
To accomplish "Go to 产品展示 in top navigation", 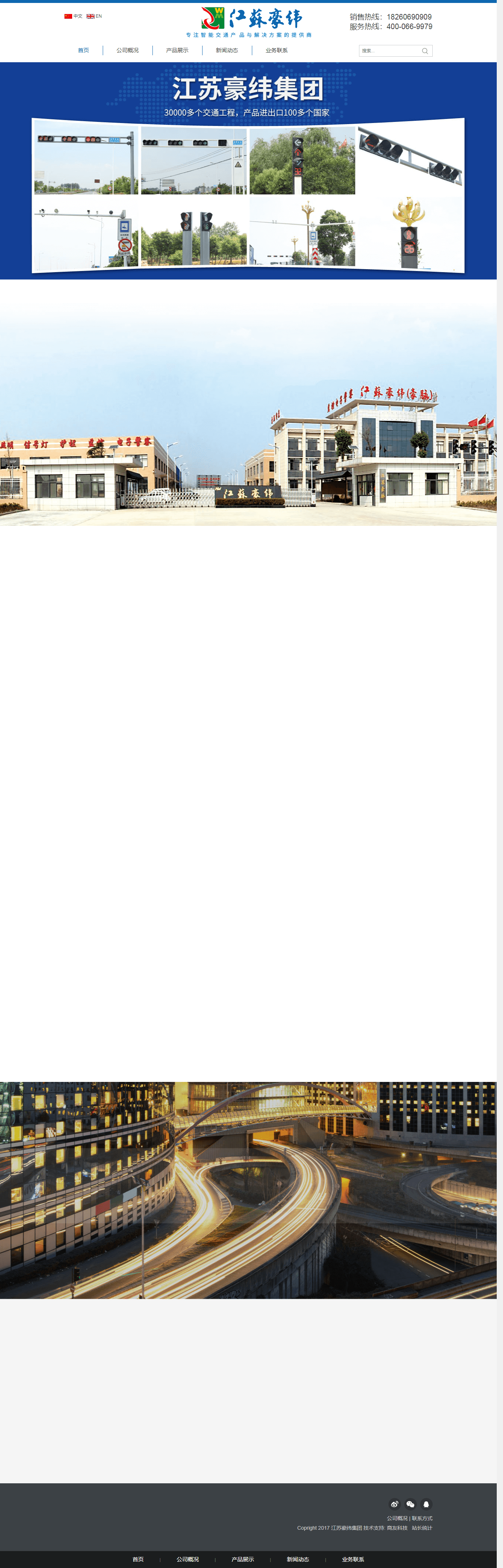I will [x=177, y=50].
